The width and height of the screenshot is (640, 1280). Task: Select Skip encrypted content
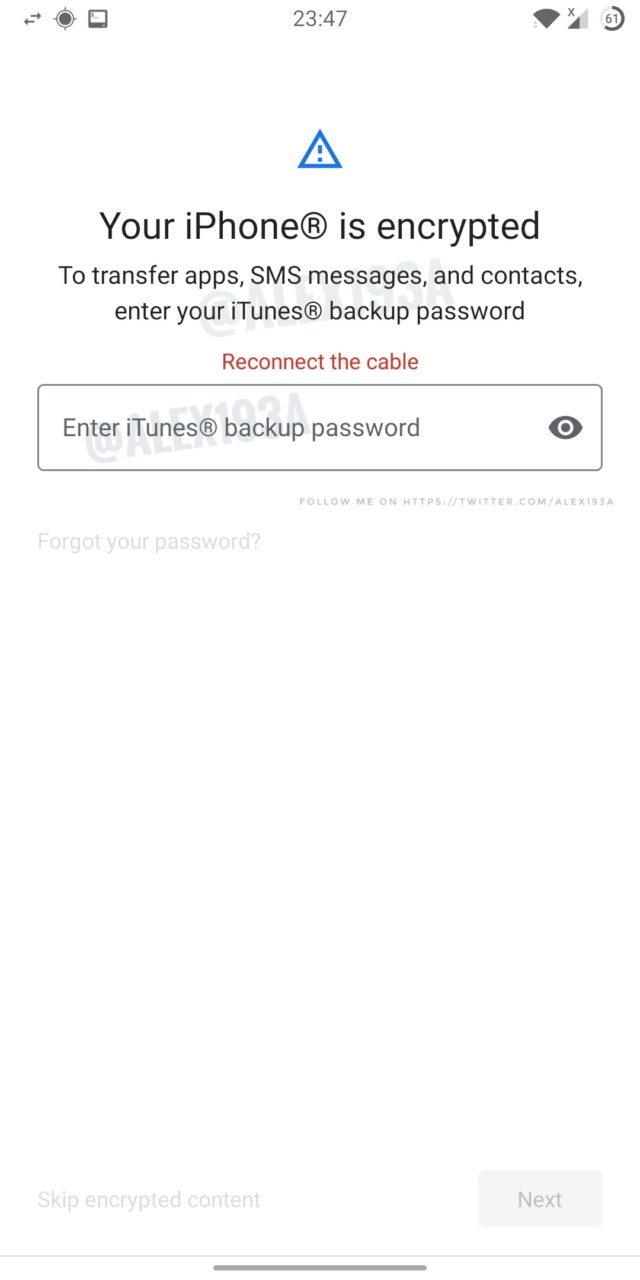coord(149,1200)
